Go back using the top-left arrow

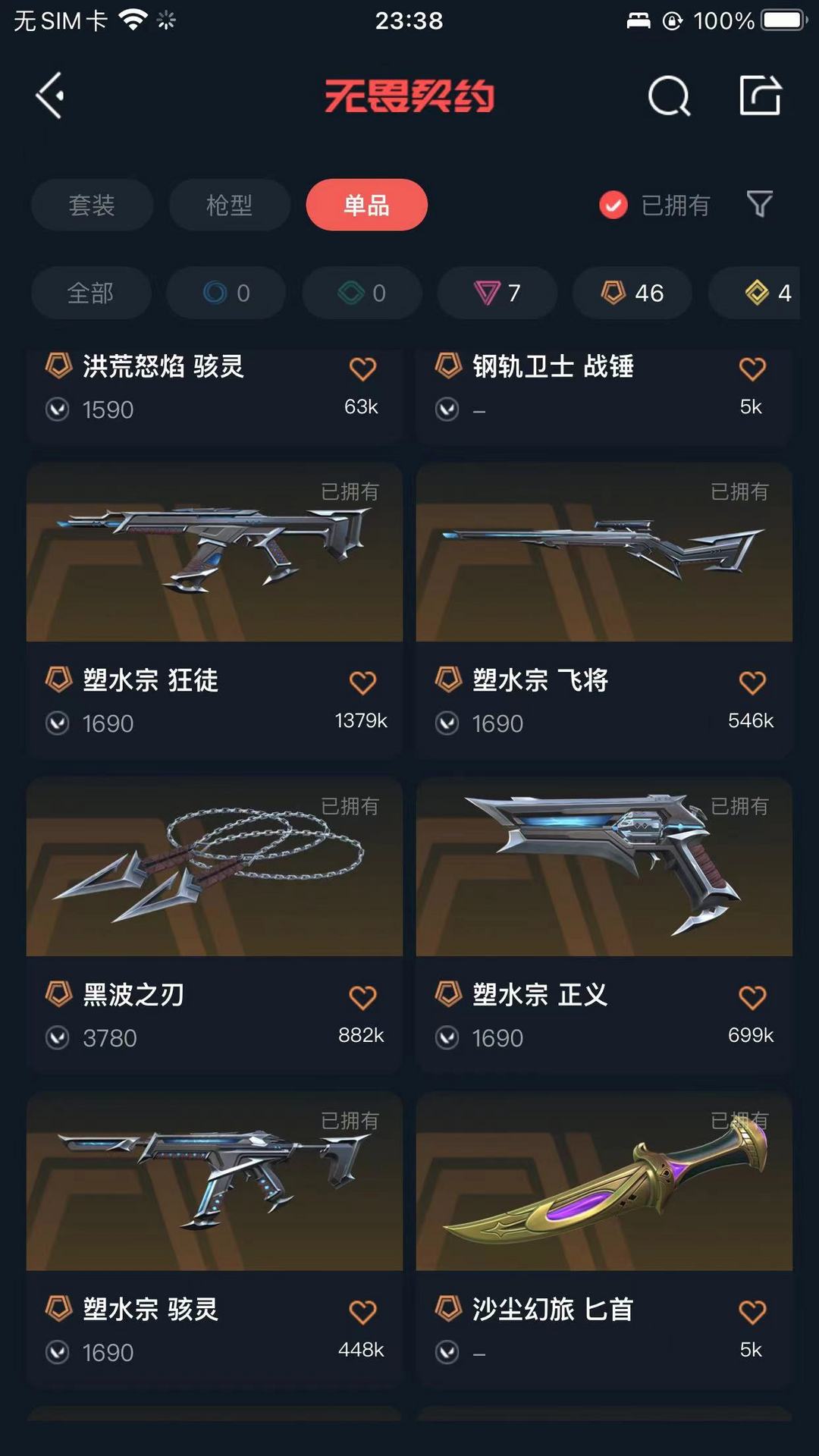[x=50, y=96]
